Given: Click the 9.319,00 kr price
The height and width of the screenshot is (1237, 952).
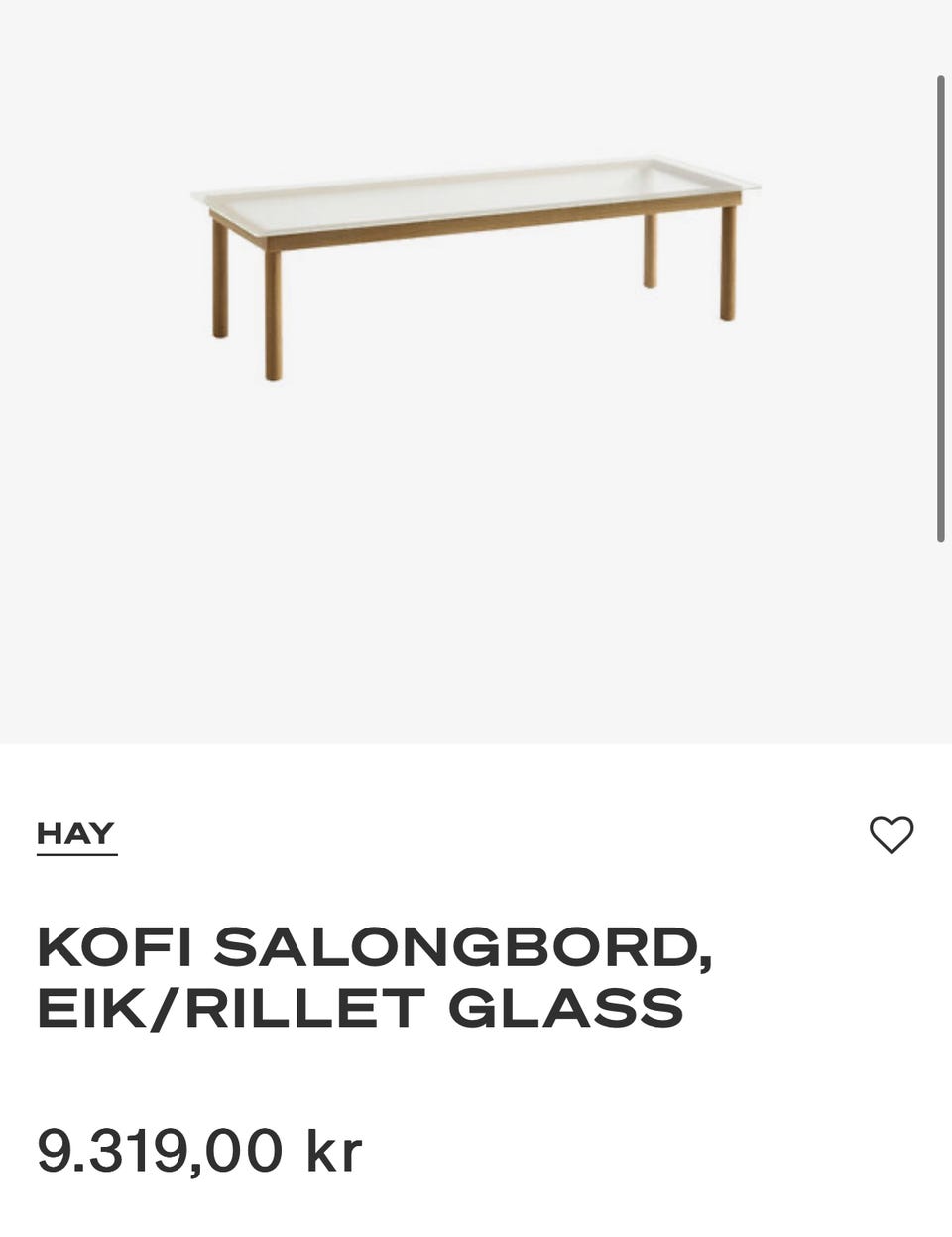Looking at the screenshot, I should (x=198, y=1150).
